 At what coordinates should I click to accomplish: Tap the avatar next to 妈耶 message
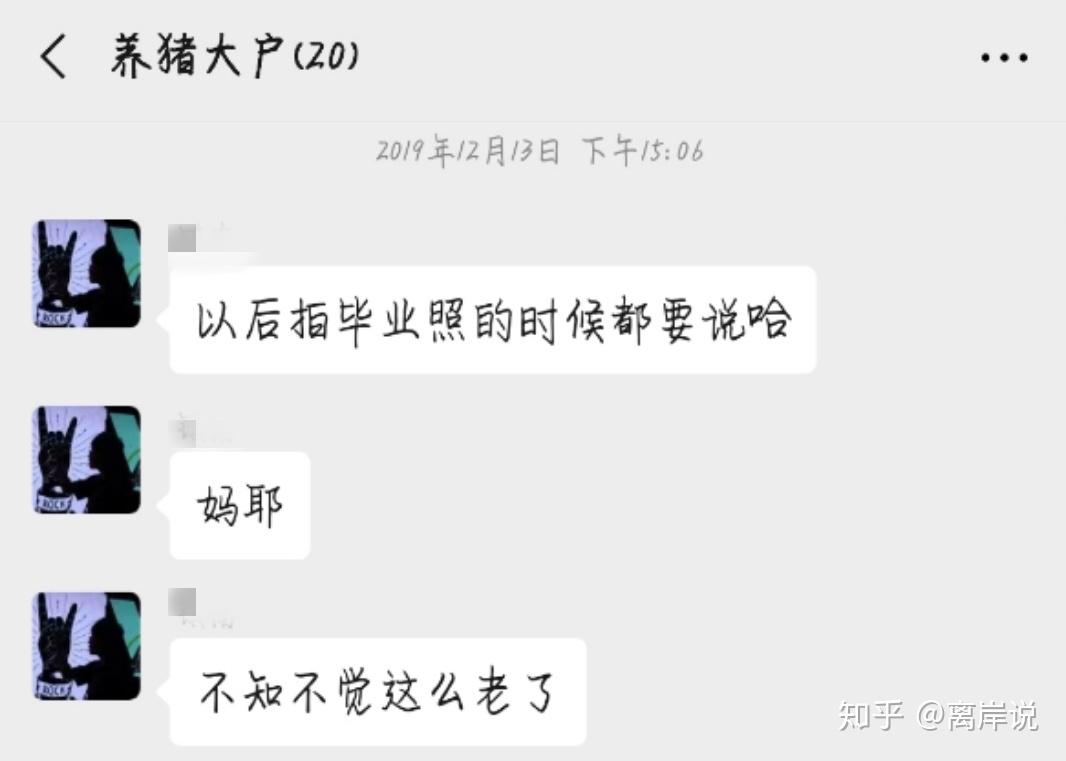[88, 459]
